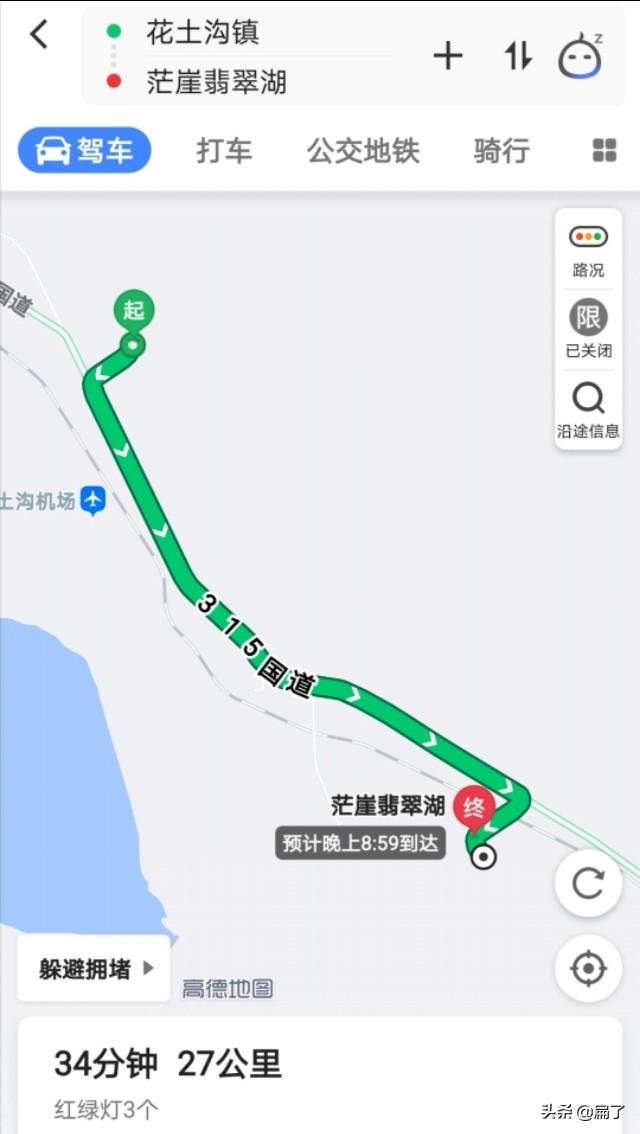Edit the destination 茫崖翡翠湖
Image resolution: width=640 pixels, height=1134 pixels.
(x=216, y=81)
